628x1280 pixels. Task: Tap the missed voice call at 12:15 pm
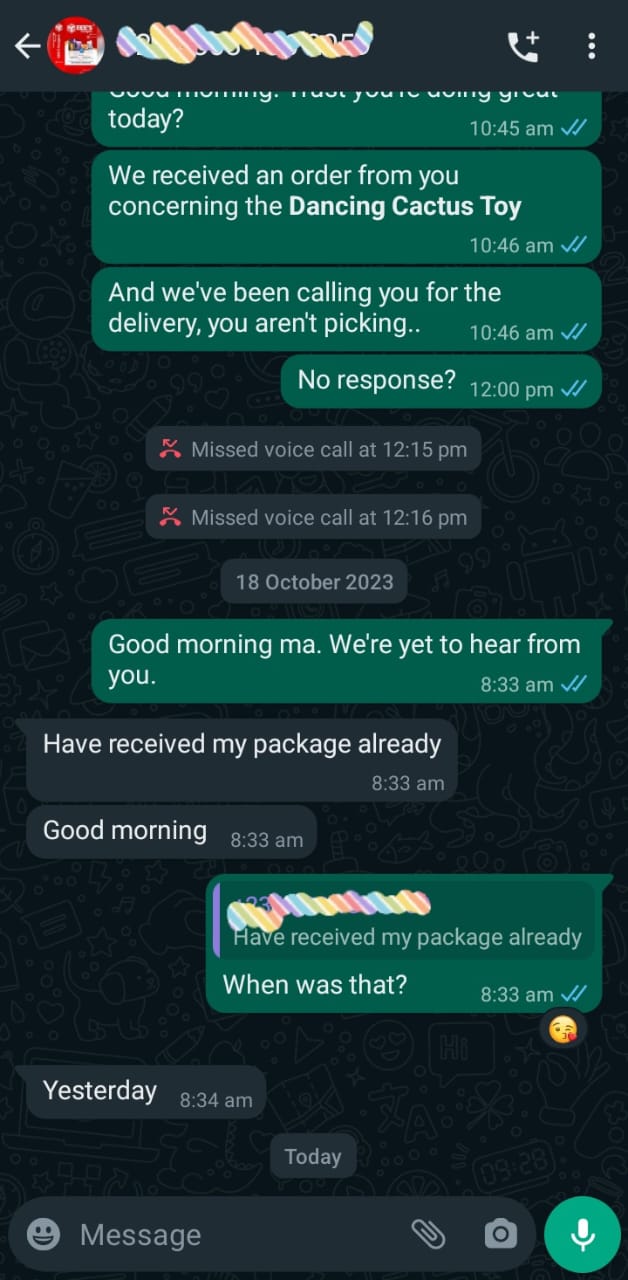tap(314, 450)
